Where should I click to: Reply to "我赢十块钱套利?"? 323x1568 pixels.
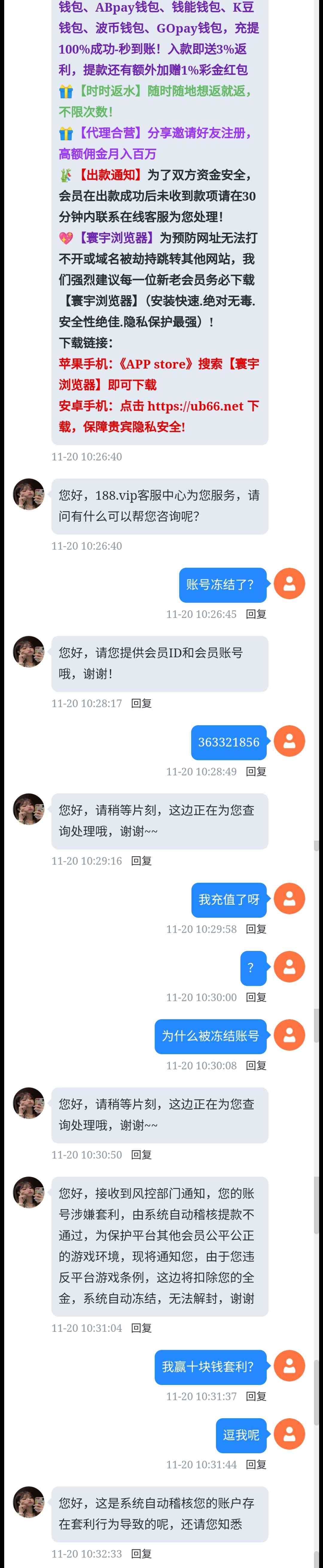point(256,1396)
